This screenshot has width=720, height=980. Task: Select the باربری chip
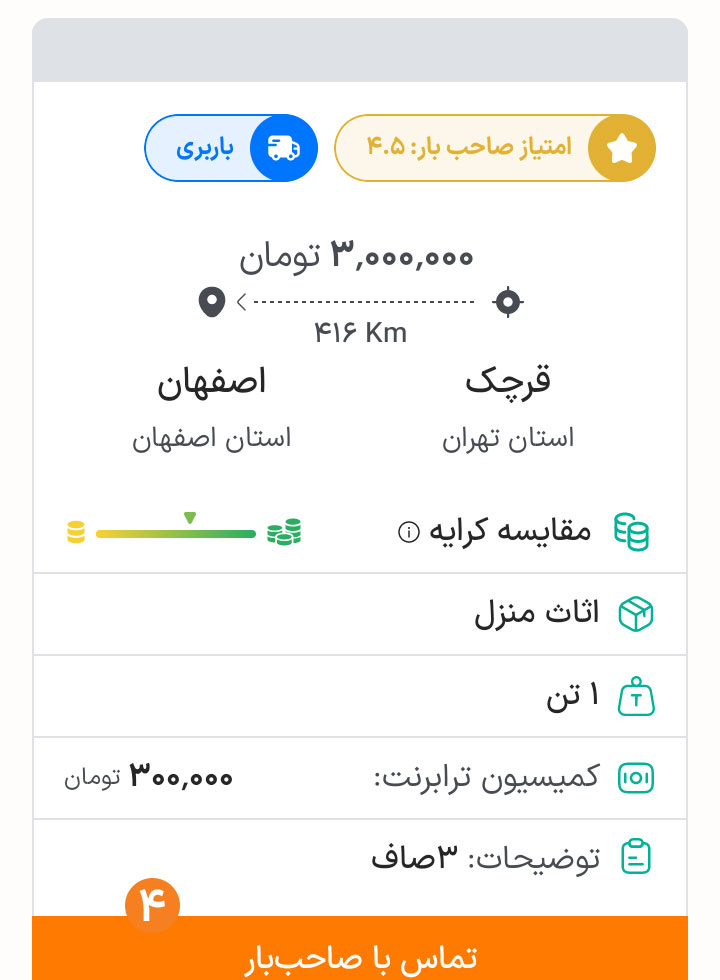click(231, 148)
